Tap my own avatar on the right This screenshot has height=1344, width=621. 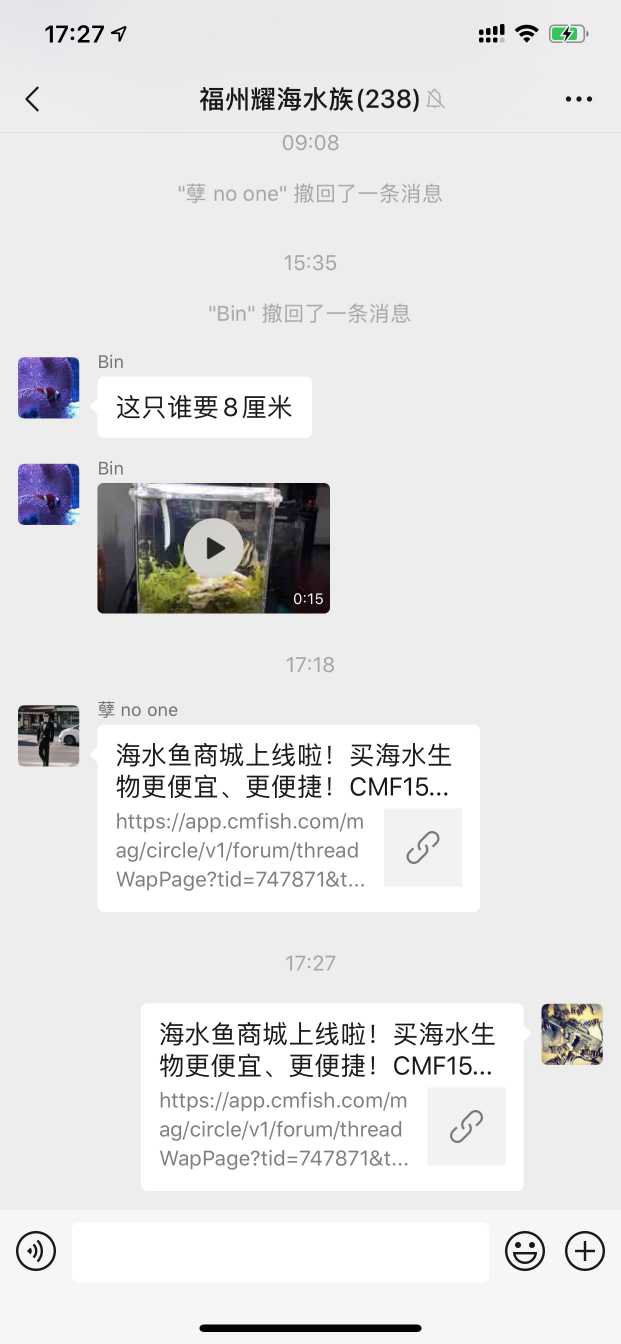click(x=572, y=1034)
